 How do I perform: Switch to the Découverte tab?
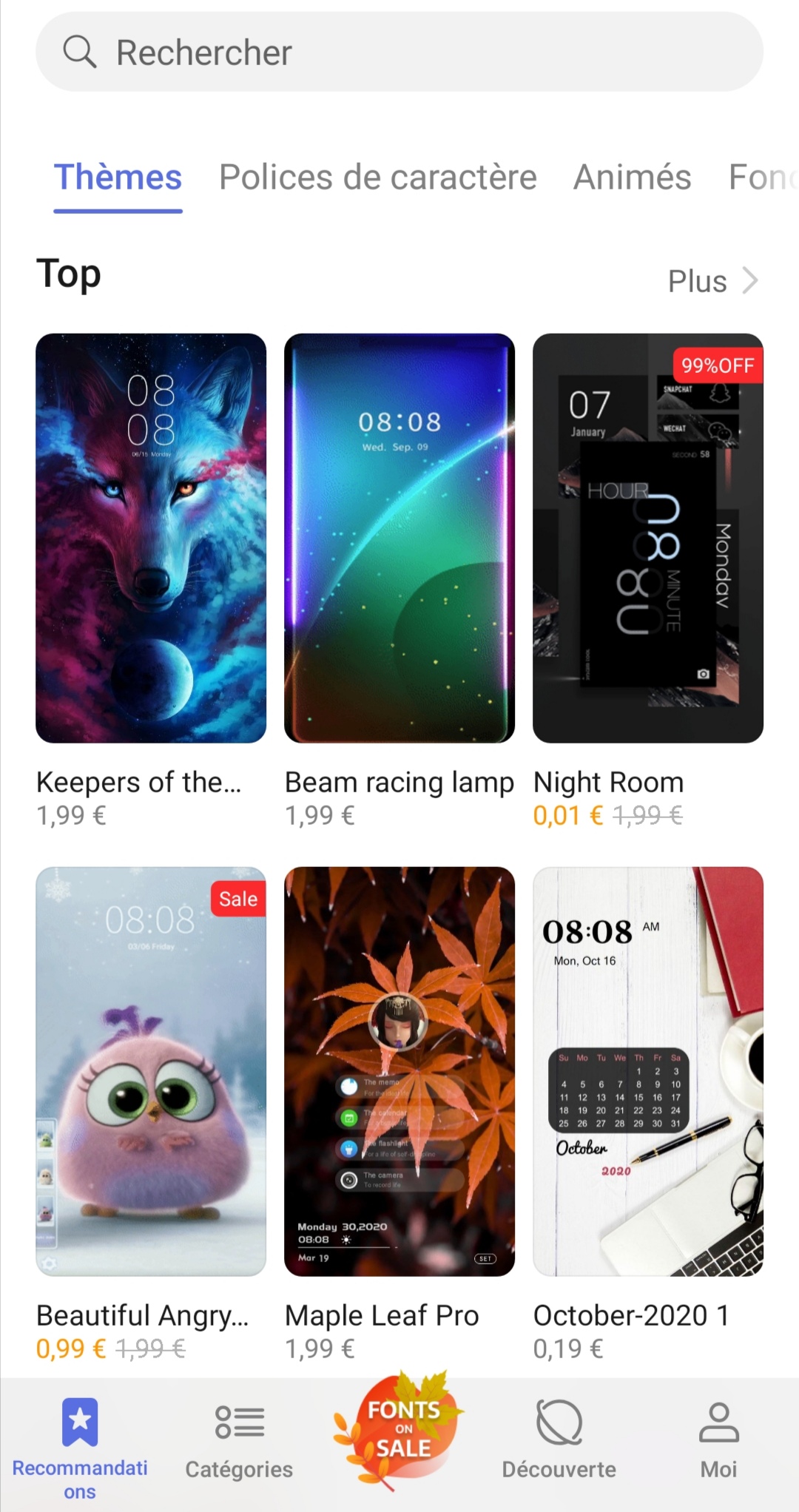coord(559,1441)
